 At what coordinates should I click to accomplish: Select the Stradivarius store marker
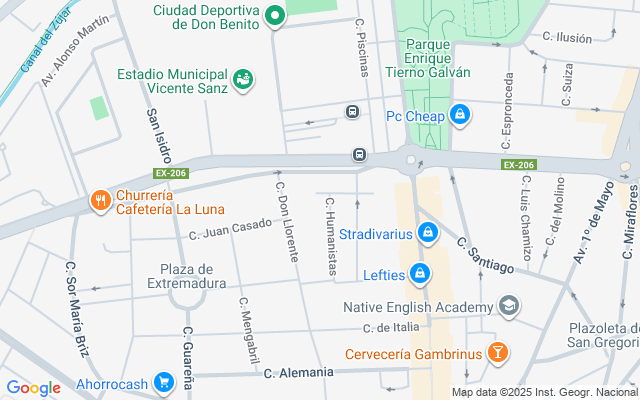[427, 234]
